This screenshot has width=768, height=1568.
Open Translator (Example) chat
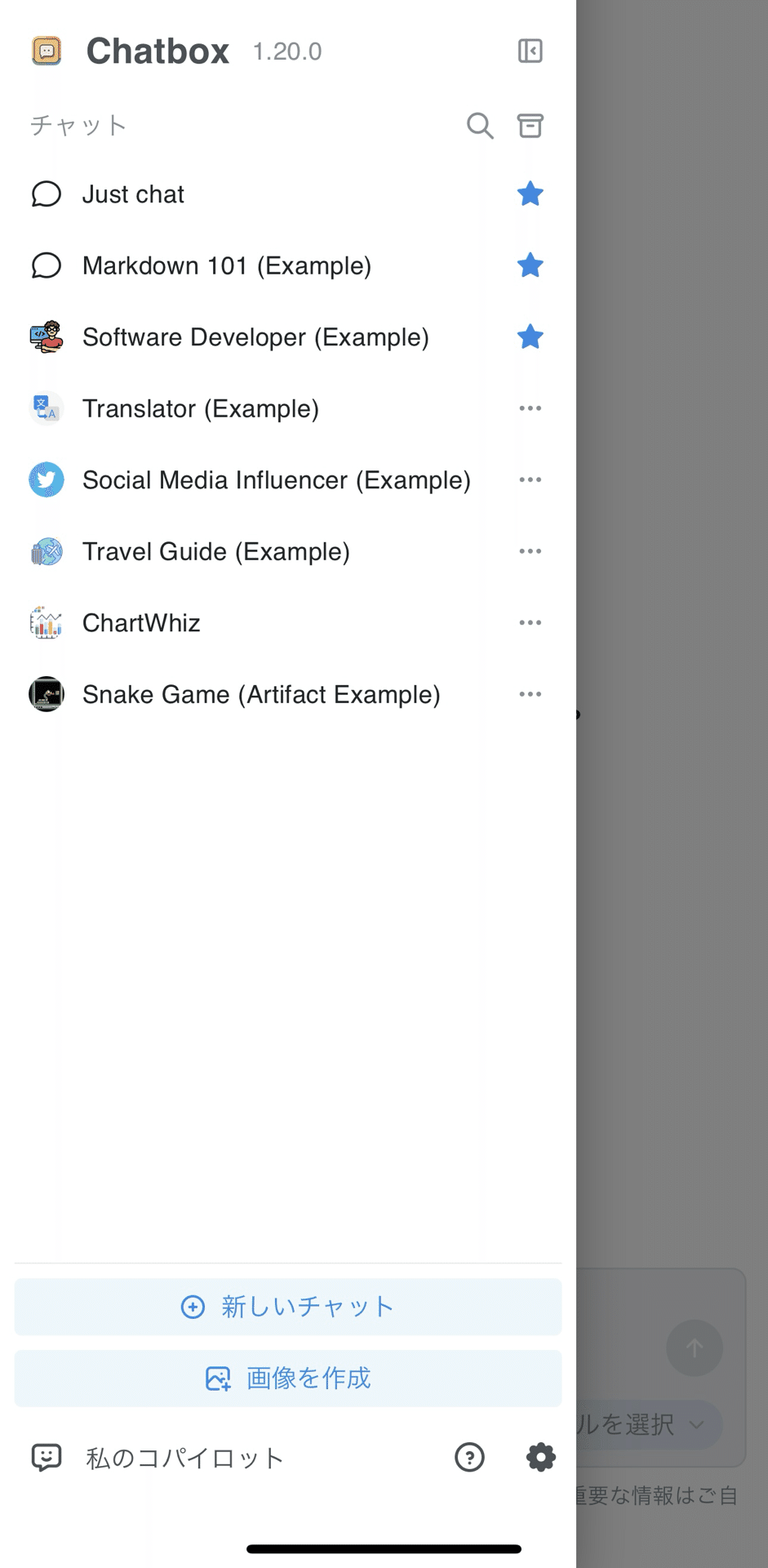pos(200,408)
